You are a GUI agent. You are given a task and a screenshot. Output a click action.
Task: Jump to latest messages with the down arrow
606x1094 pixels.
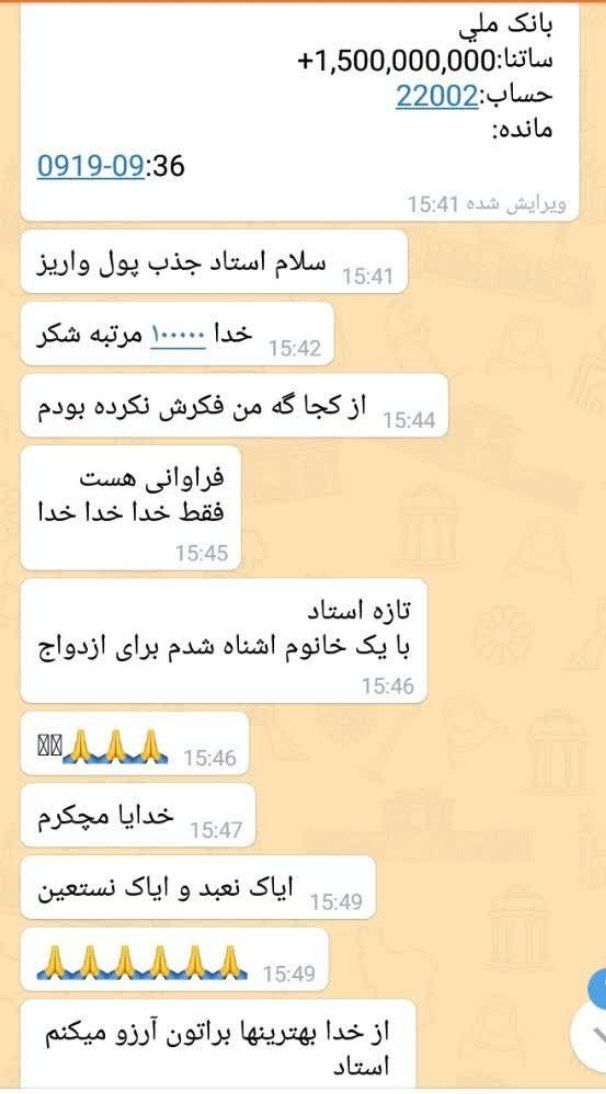tap(591, 1037)
